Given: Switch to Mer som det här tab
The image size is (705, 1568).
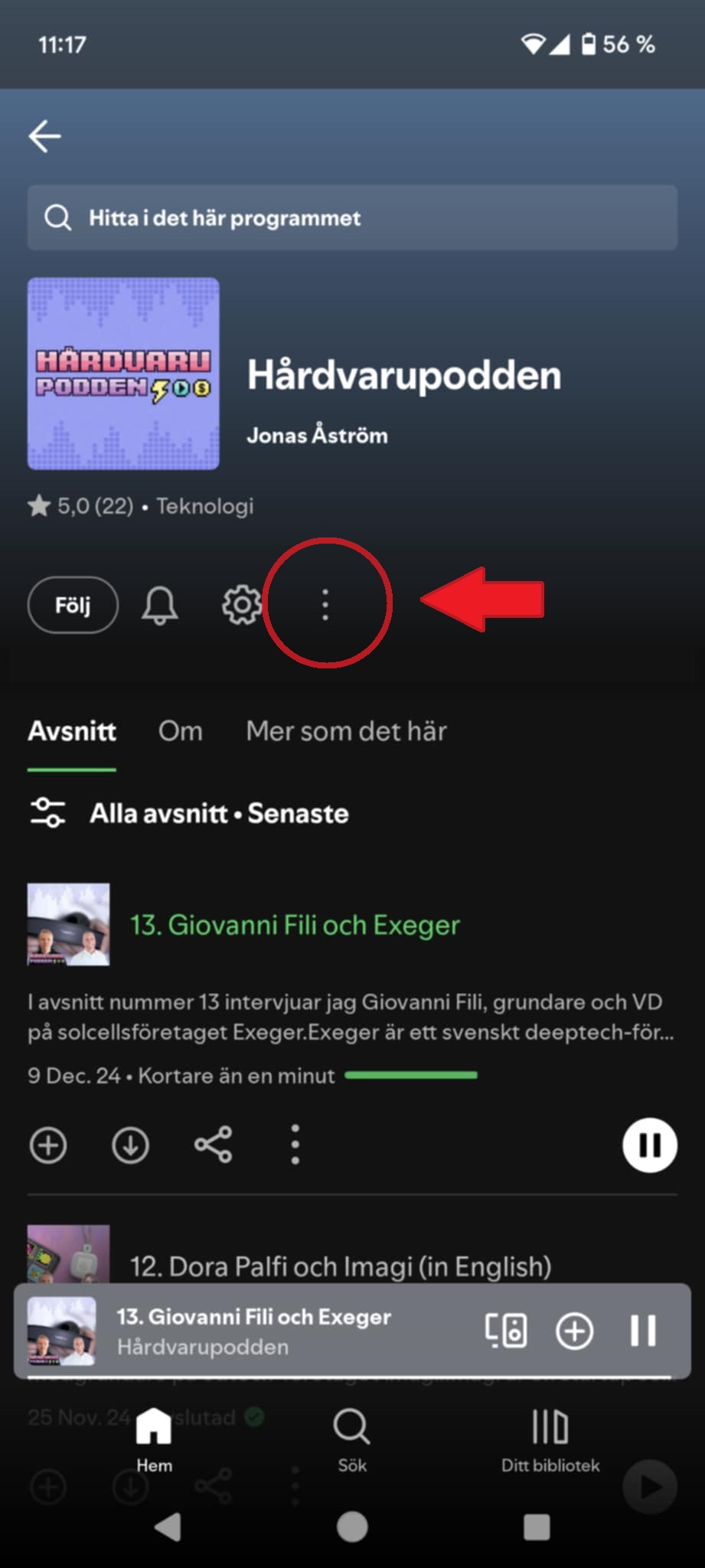Looking at the screenshot, I should coord(346,731).
